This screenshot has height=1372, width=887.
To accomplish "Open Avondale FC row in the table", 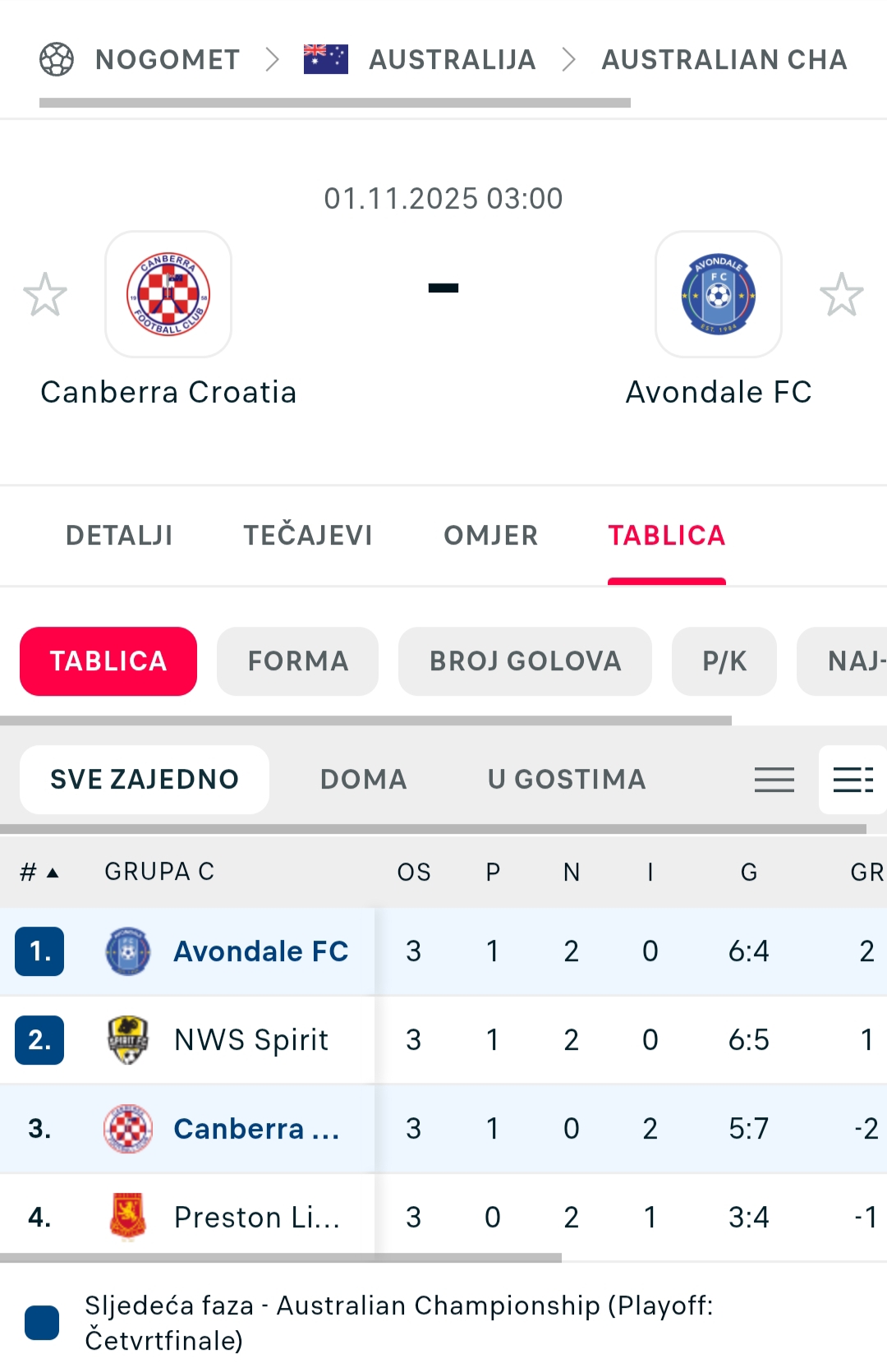I will pos(261,951).
